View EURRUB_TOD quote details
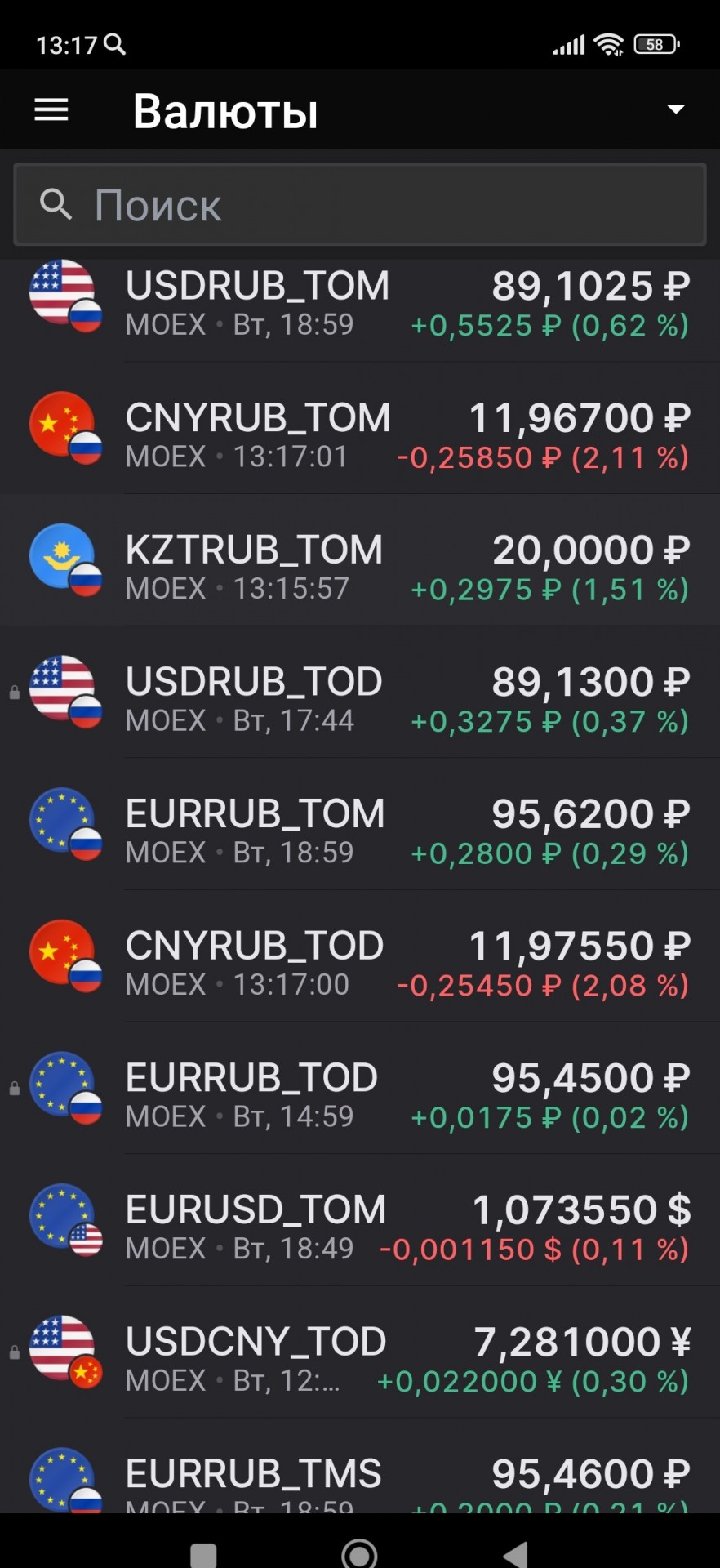This screenshot has width=720, height=1568. 360,1089
